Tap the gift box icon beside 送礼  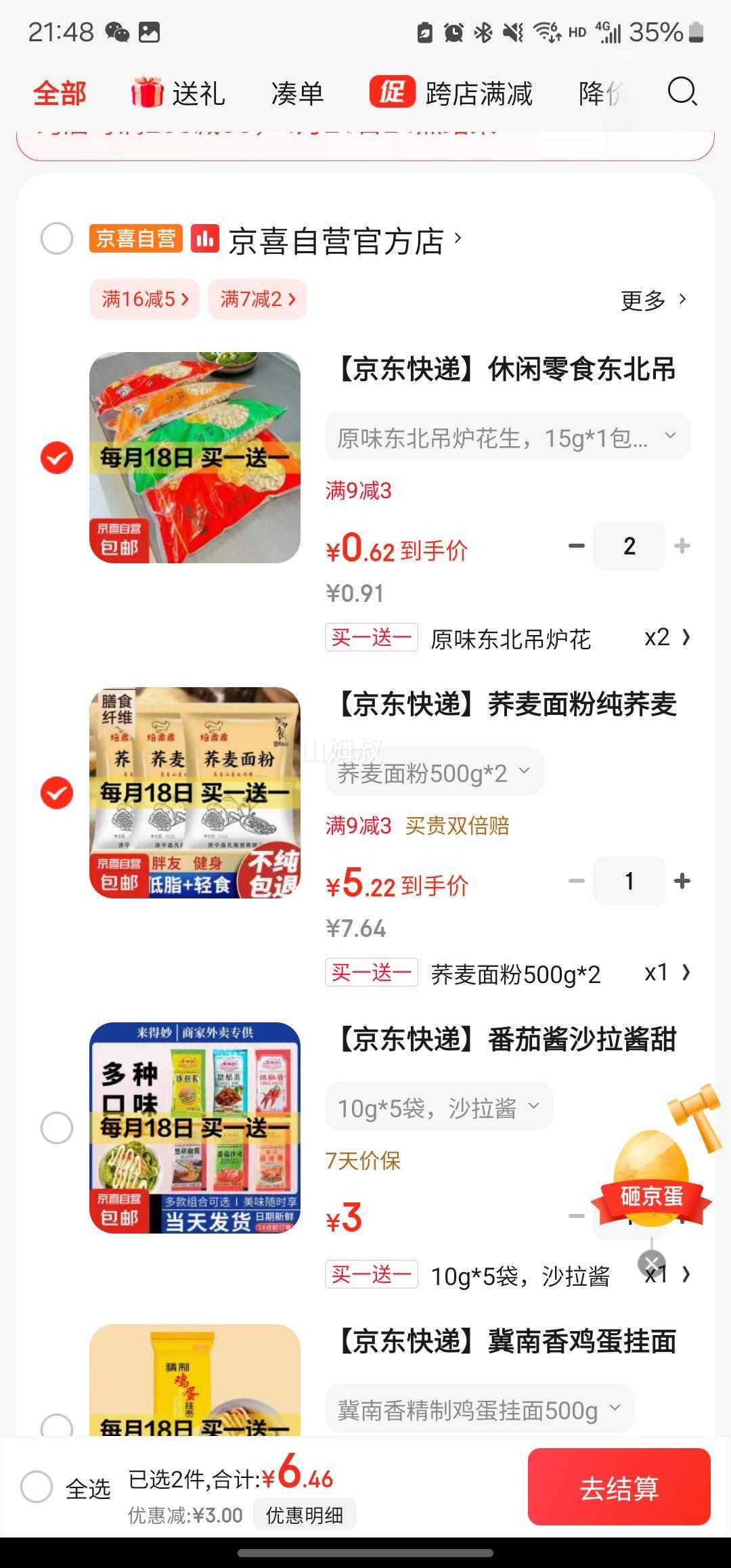tap(148, 93)
